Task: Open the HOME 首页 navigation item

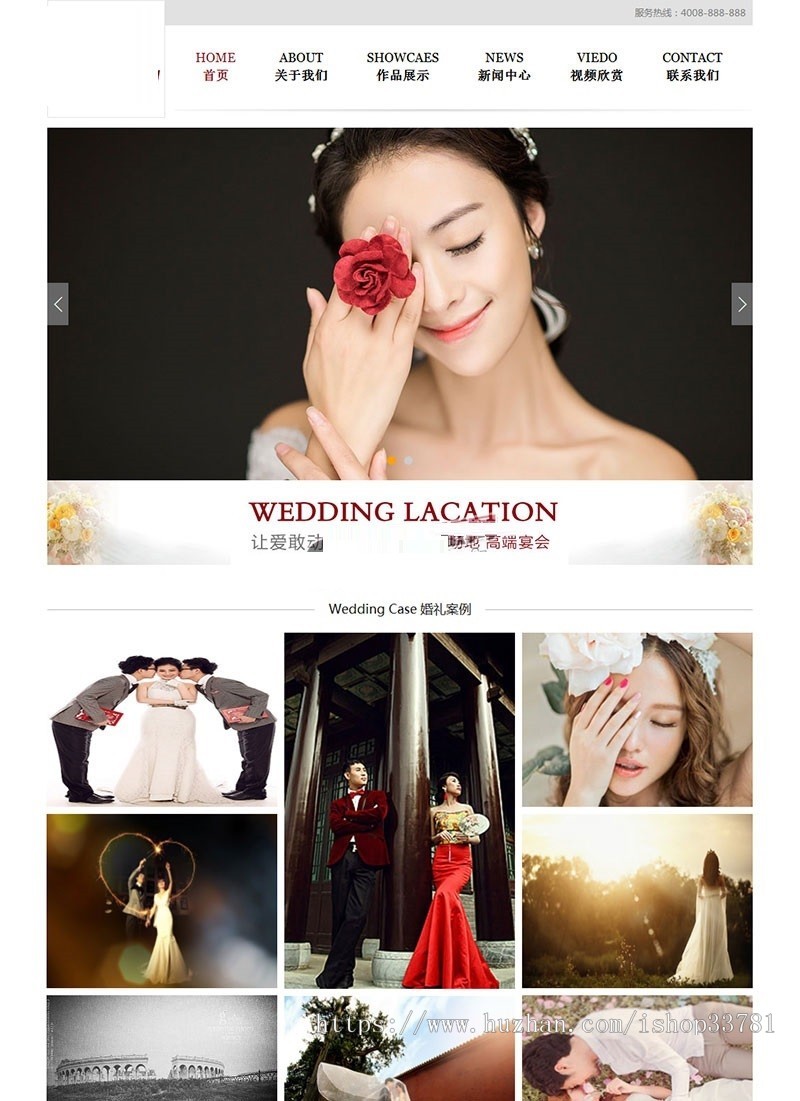Action: point(215,66)
